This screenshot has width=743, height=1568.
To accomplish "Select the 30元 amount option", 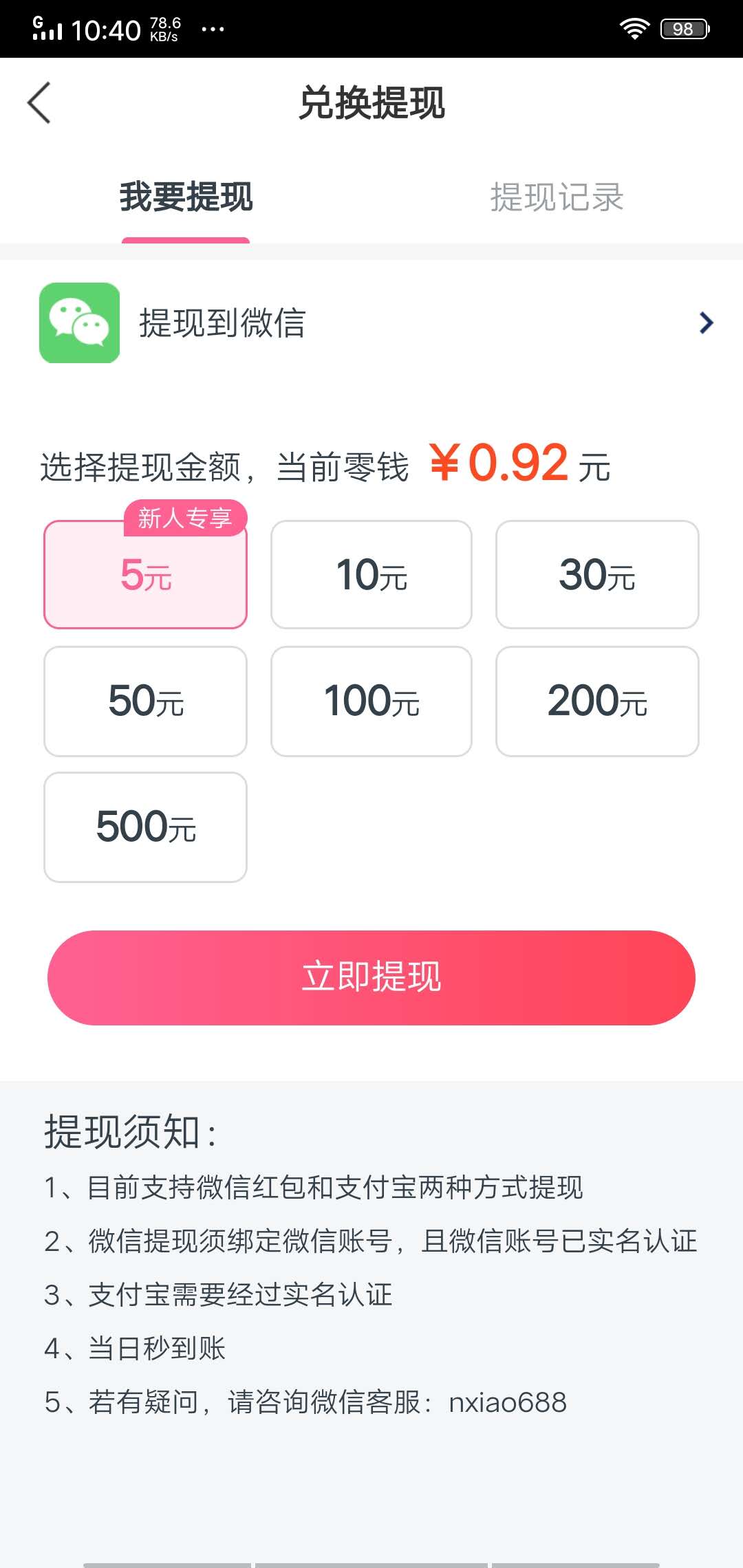I will (x=596, y=575).
